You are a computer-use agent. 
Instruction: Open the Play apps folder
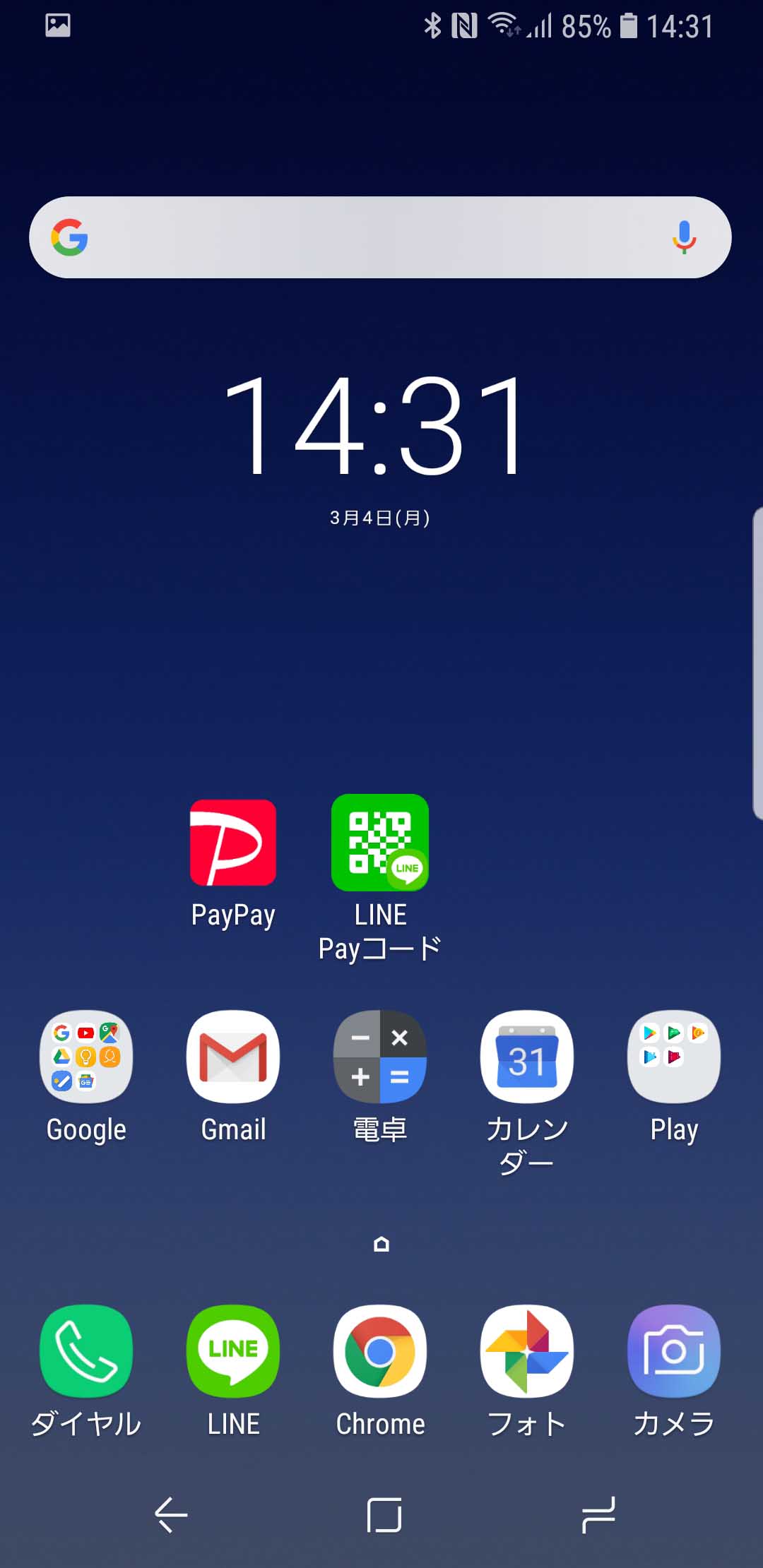(673, 1057)
